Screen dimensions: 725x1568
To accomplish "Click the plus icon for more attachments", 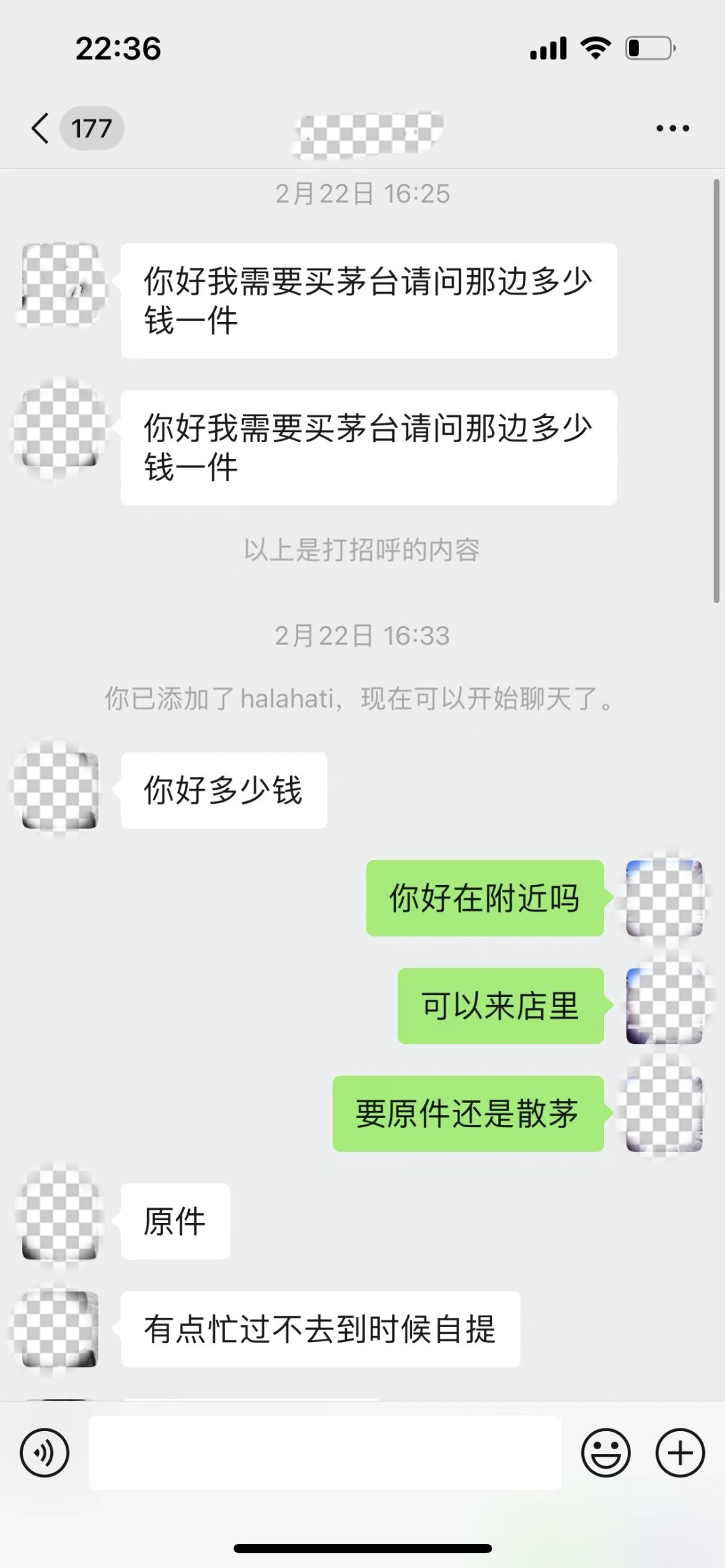I will [681, 1453].
